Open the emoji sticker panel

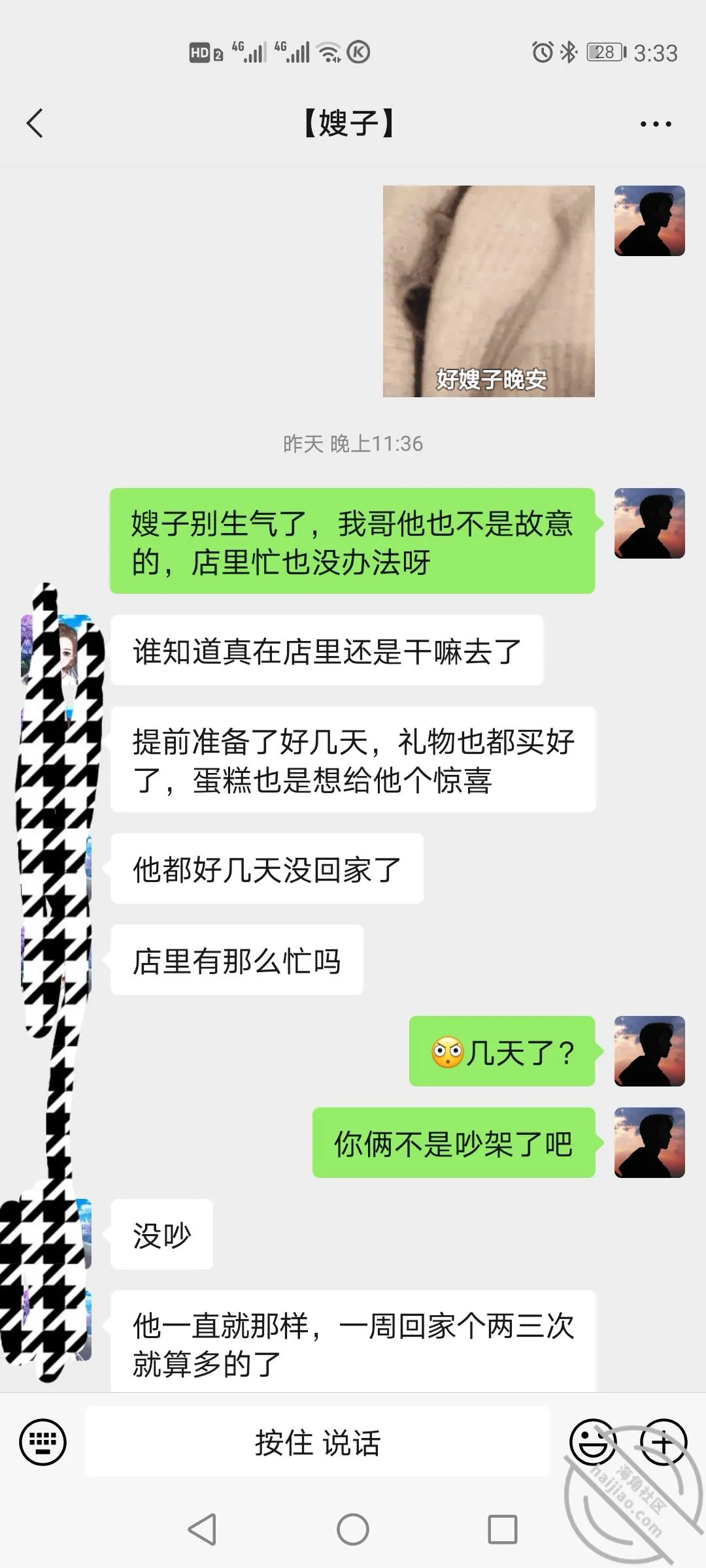(594, 1441)
